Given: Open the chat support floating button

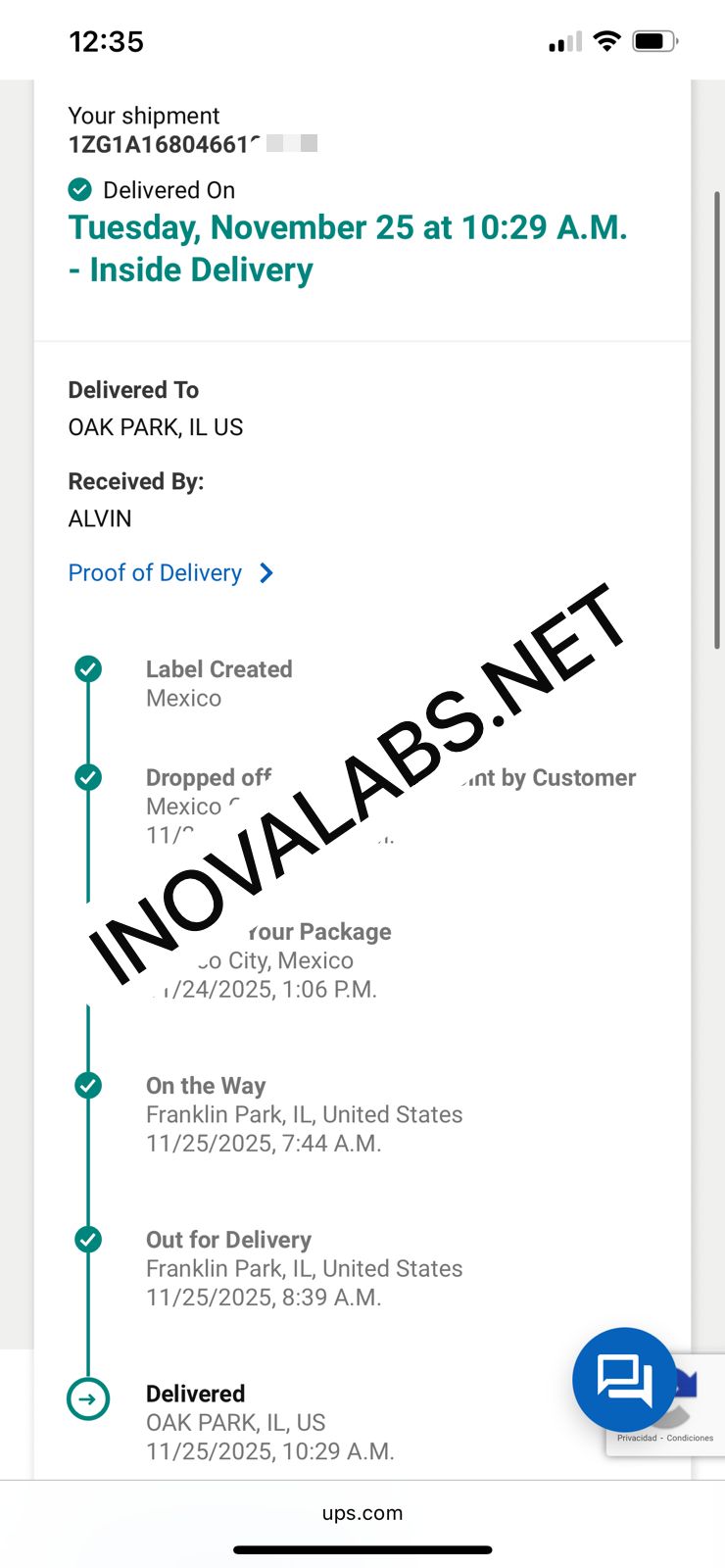Looking at the screenshot, I should tap(624, 1379).
